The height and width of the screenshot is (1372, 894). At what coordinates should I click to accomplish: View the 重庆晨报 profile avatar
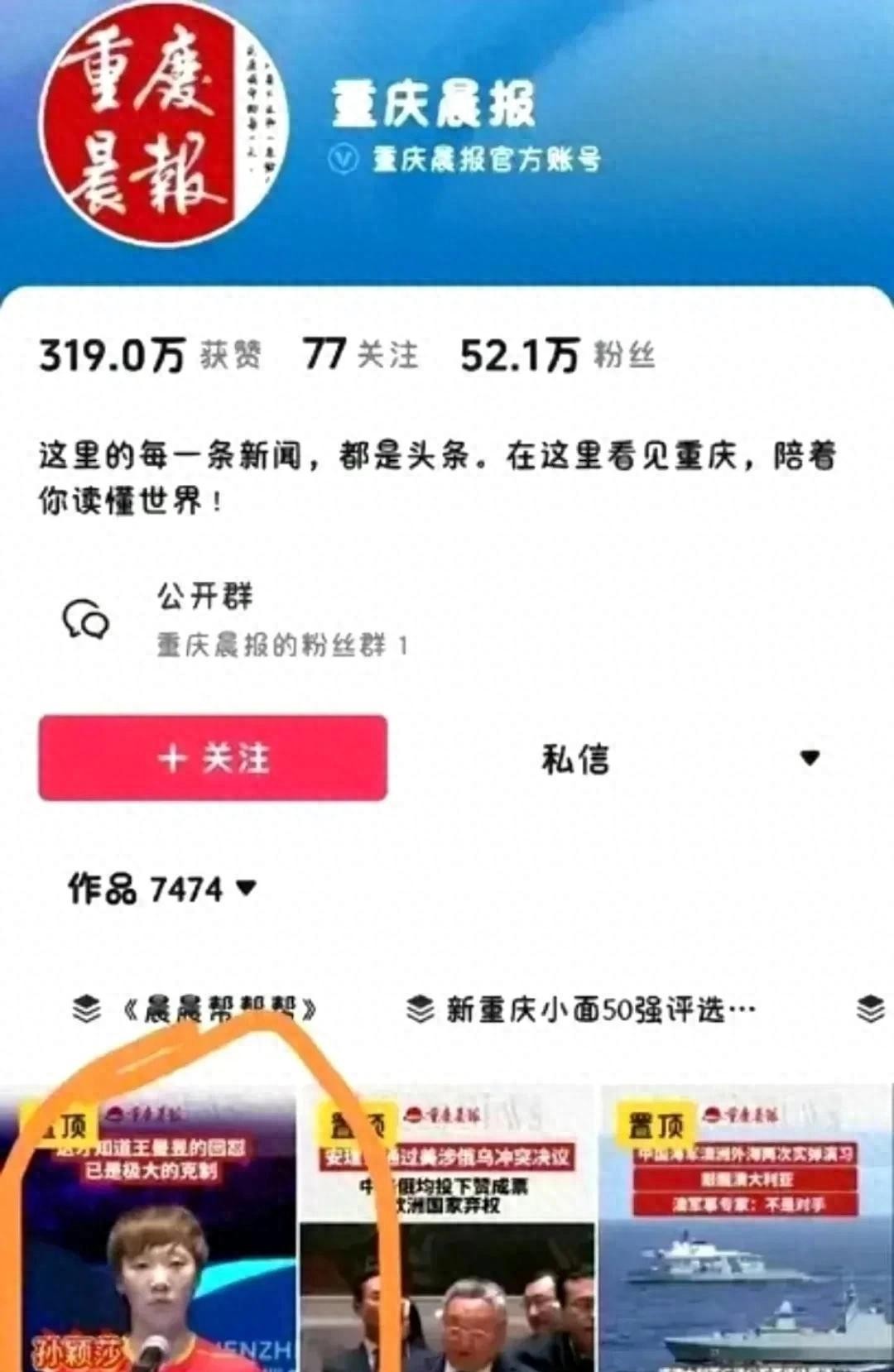163,124
